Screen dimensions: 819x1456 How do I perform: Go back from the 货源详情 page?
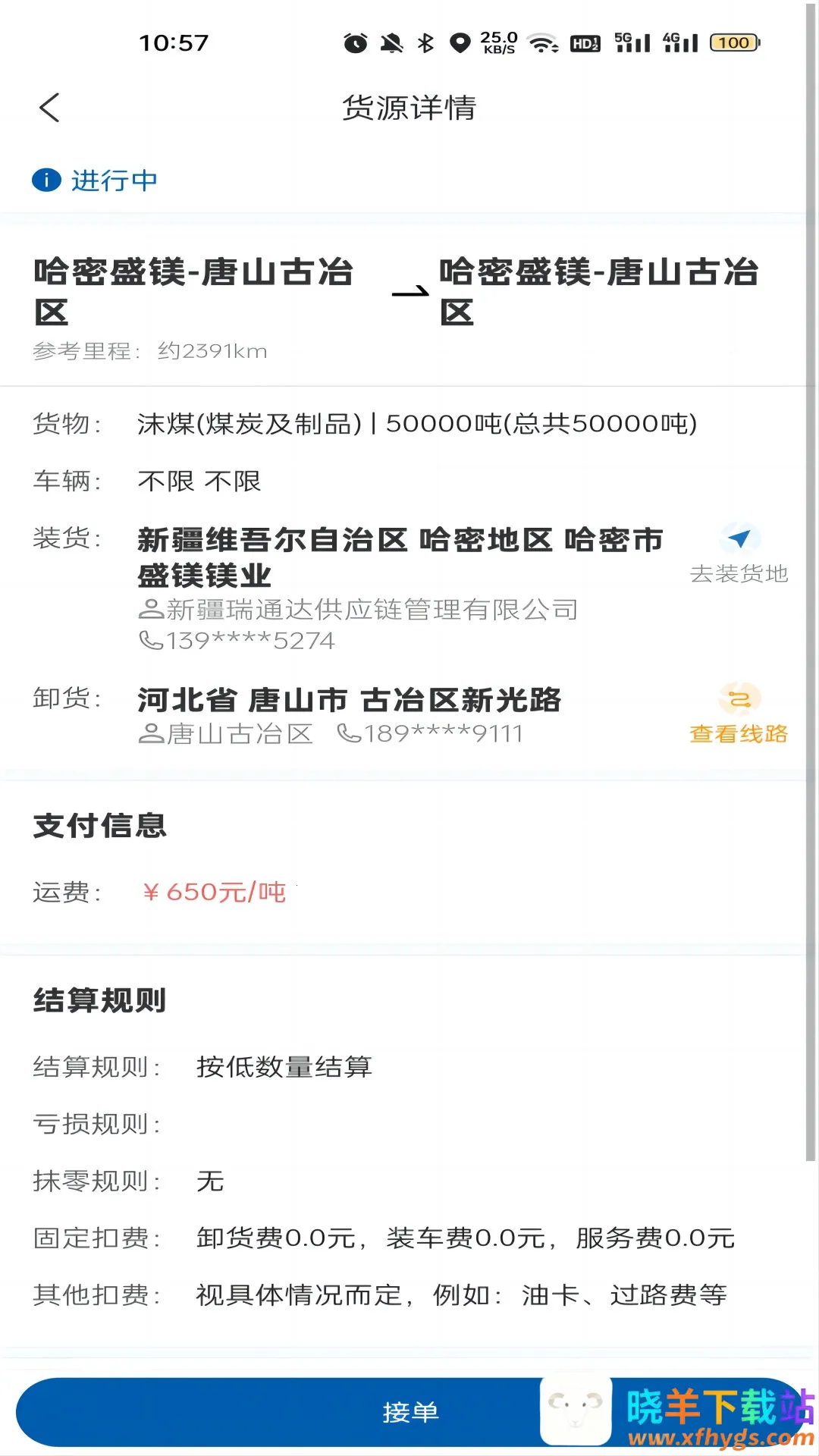50,108
